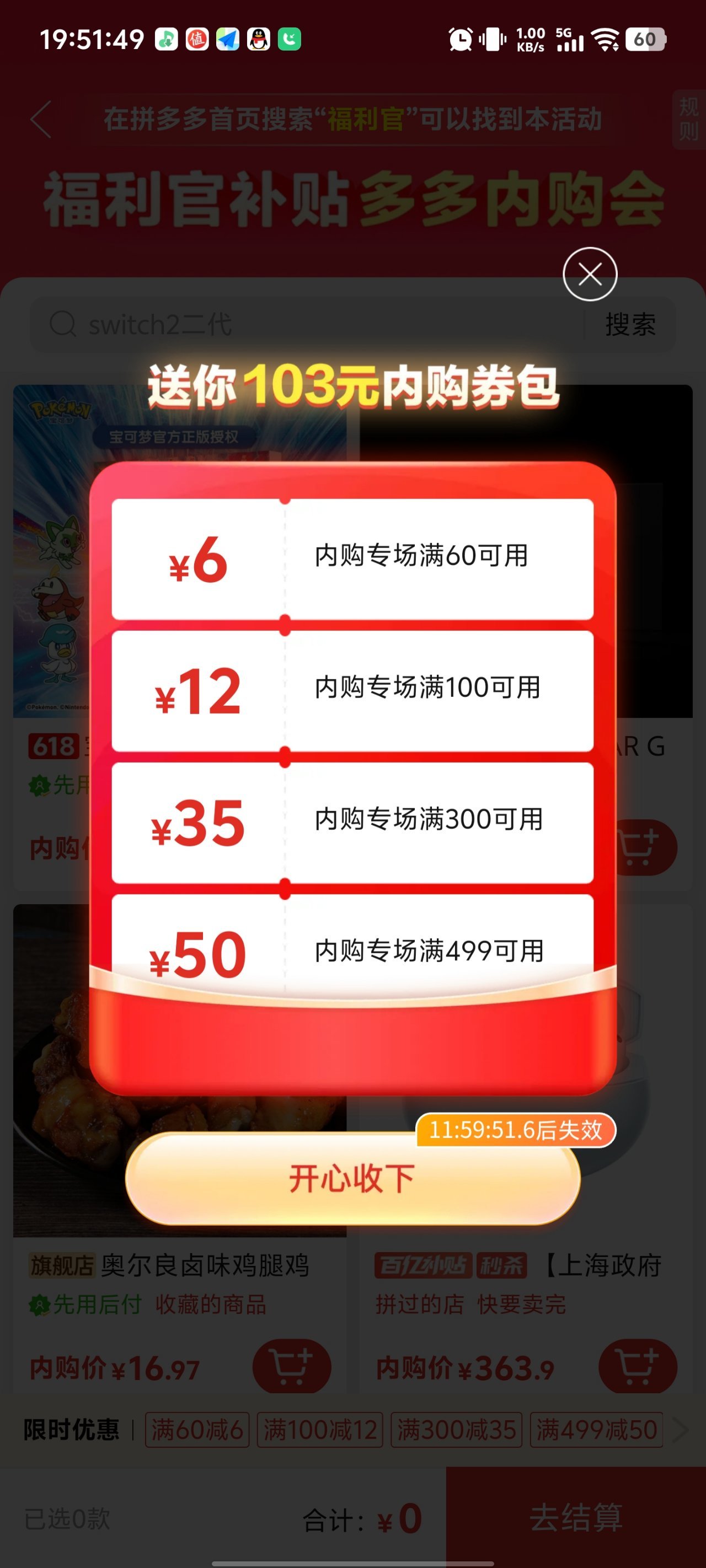Expand the 限时优惠 discount arrow
Image resolution: width=706 pixels, height=1568 pixels.
tap(681, 1430)
